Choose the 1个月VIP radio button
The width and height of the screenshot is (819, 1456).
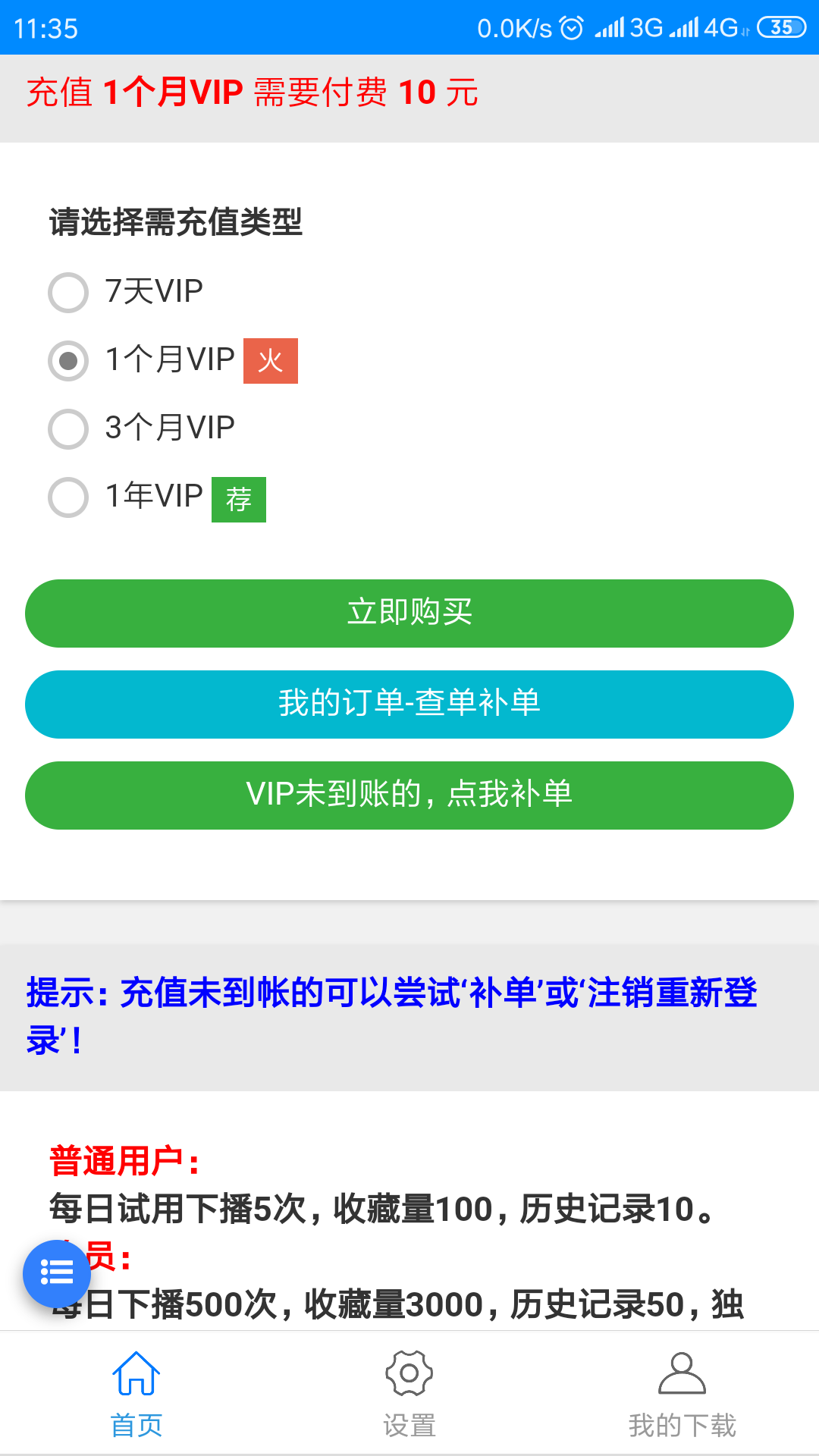coord(68,360)
